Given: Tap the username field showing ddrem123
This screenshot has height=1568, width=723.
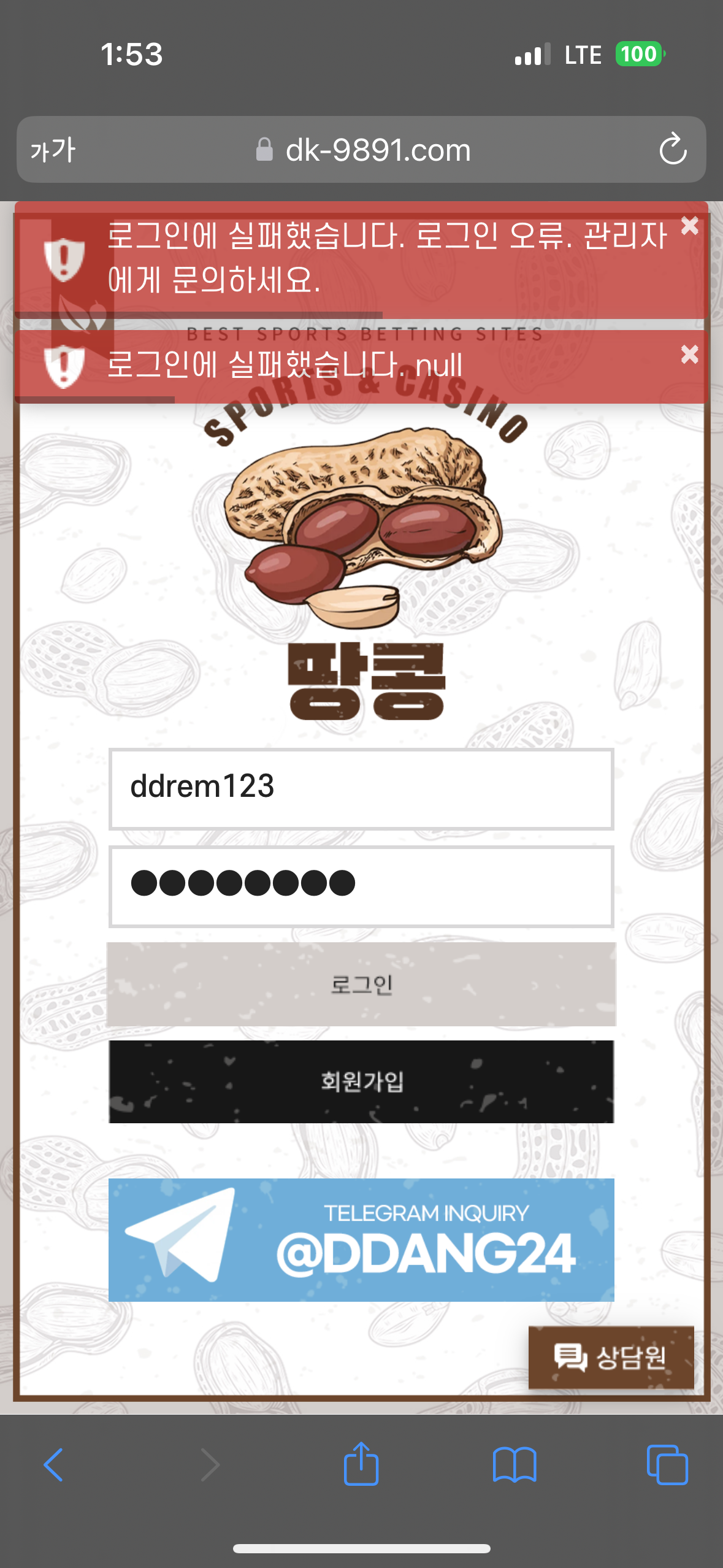Looking at the screenshot, I should (x=361, y=789).
